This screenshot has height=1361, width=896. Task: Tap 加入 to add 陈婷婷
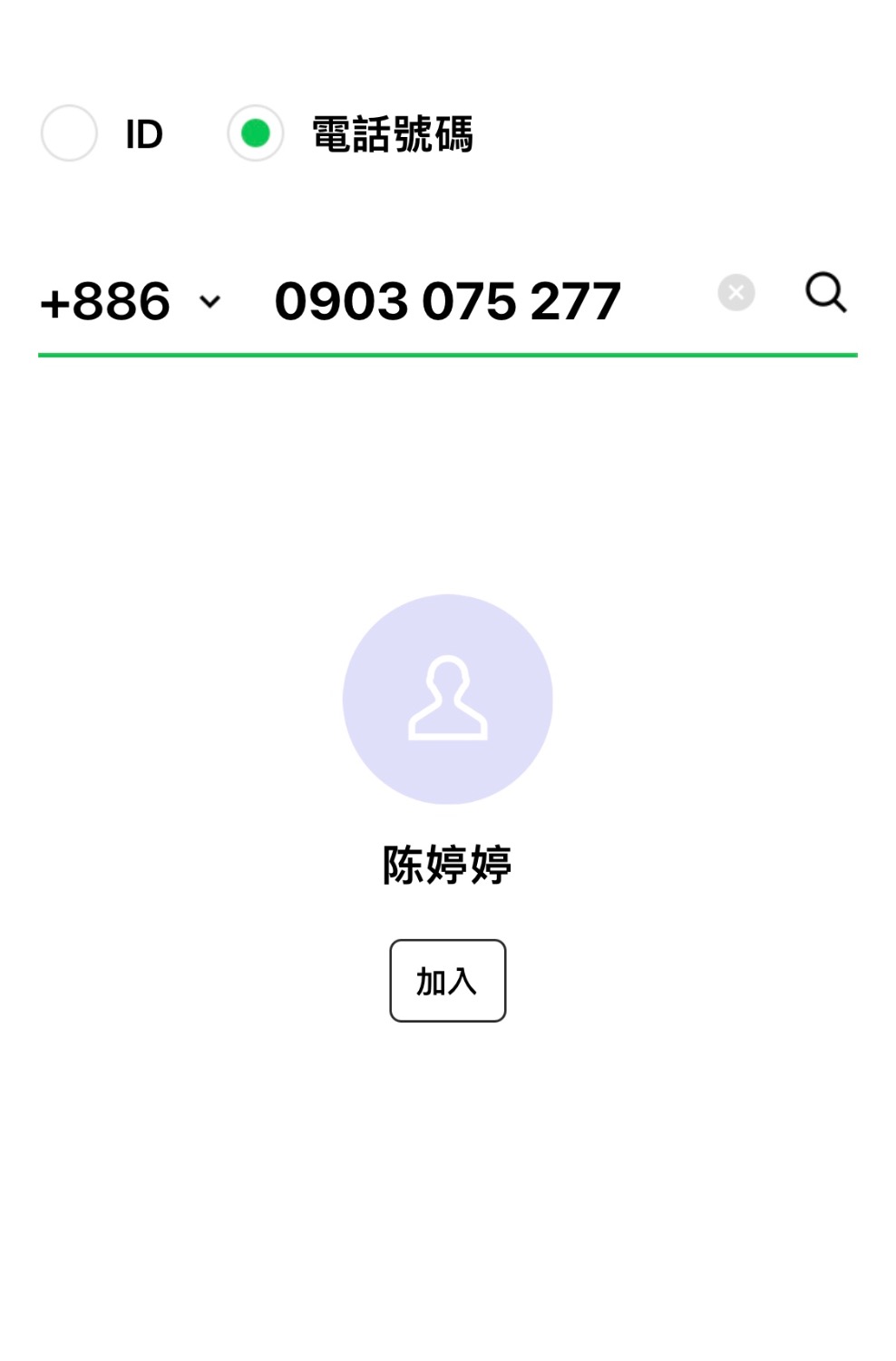447,980
